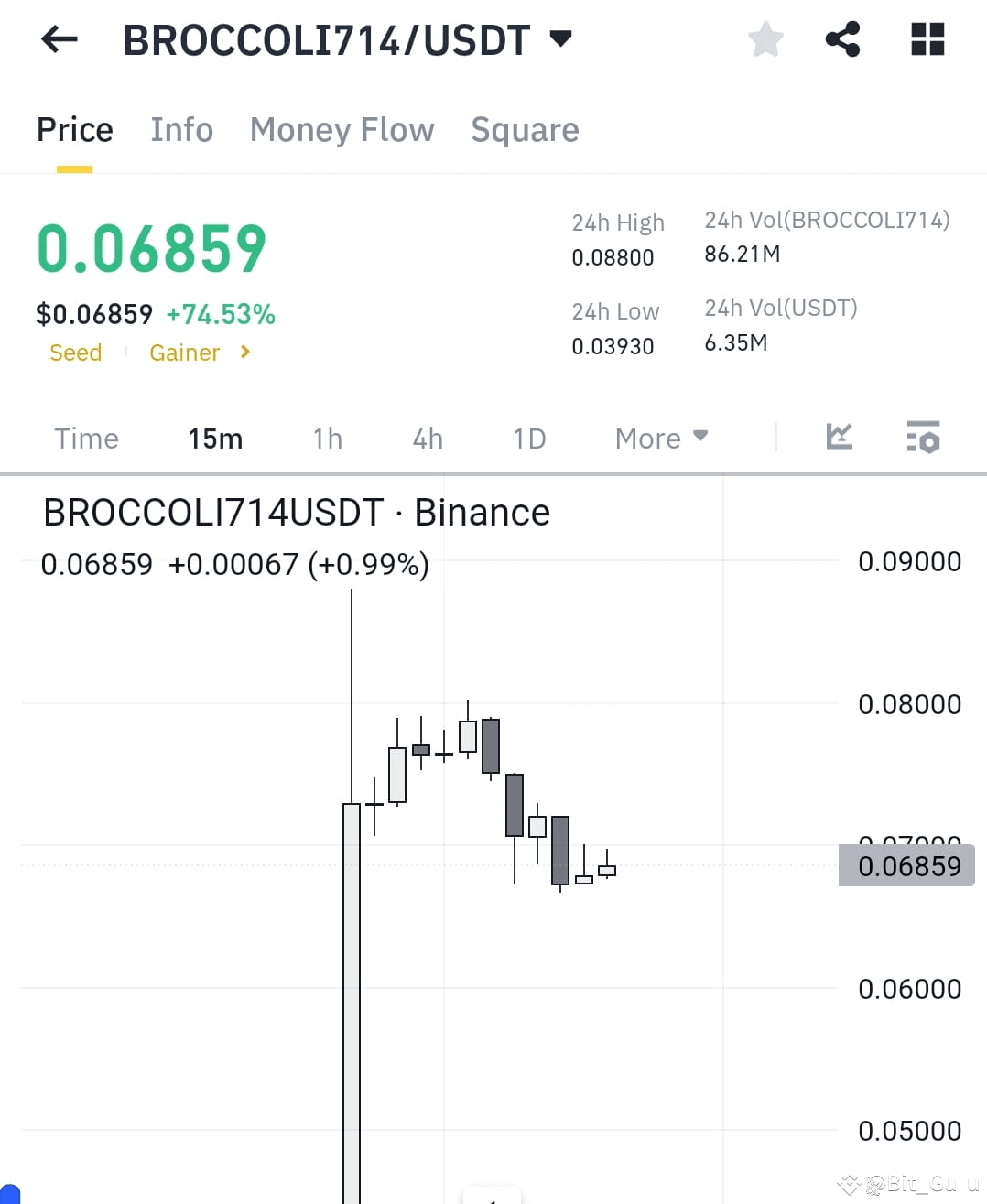Select the tall 15m candle on the chart
987x1204 pixels.
[x=351, y=916]
